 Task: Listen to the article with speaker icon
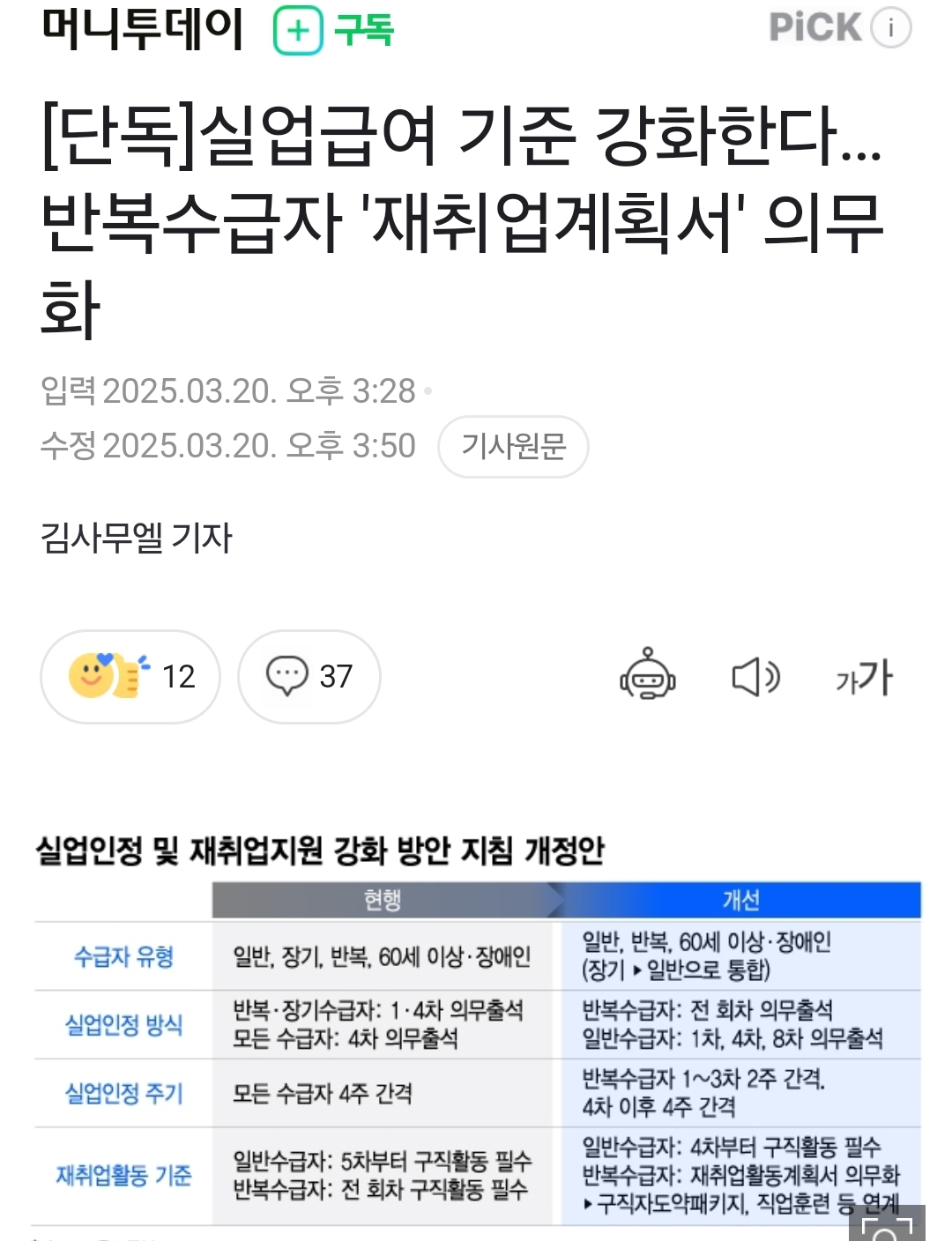tap(755, 677)
